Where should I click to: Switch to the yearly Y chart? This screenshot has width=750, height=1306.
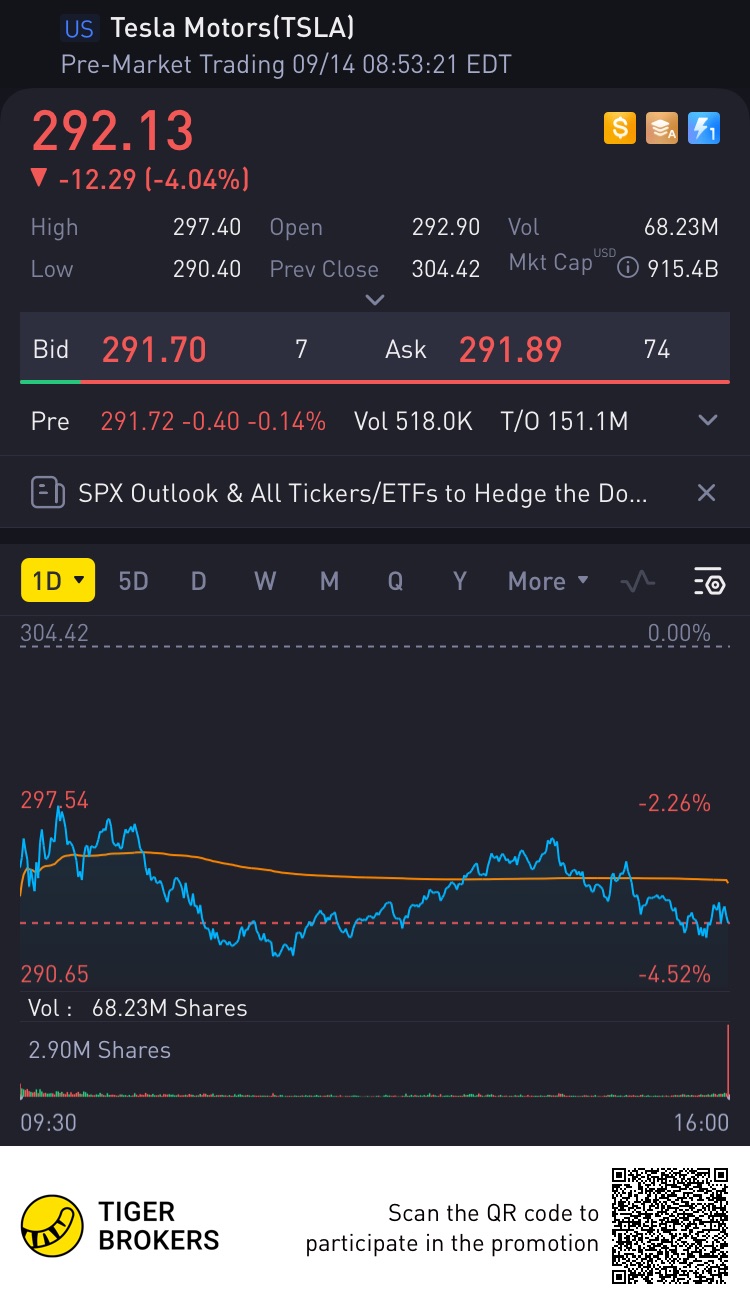coord(459,581)
